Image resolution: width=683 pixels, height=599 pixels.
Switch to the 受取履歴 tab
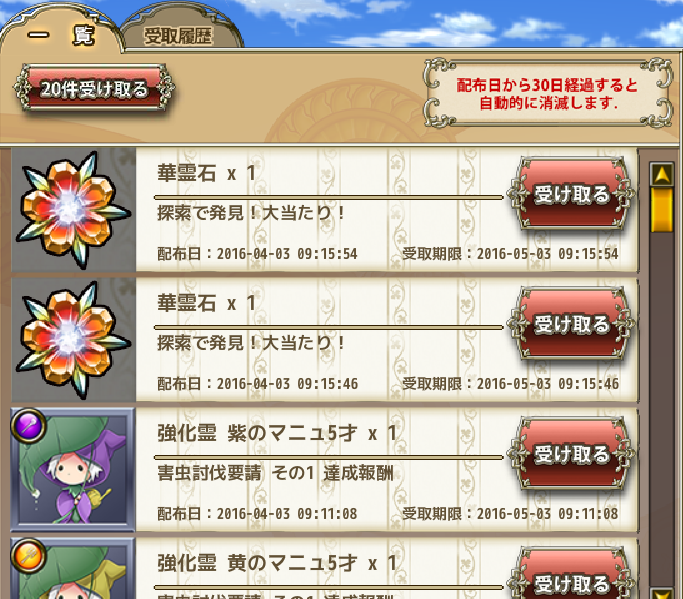[180, 37]
